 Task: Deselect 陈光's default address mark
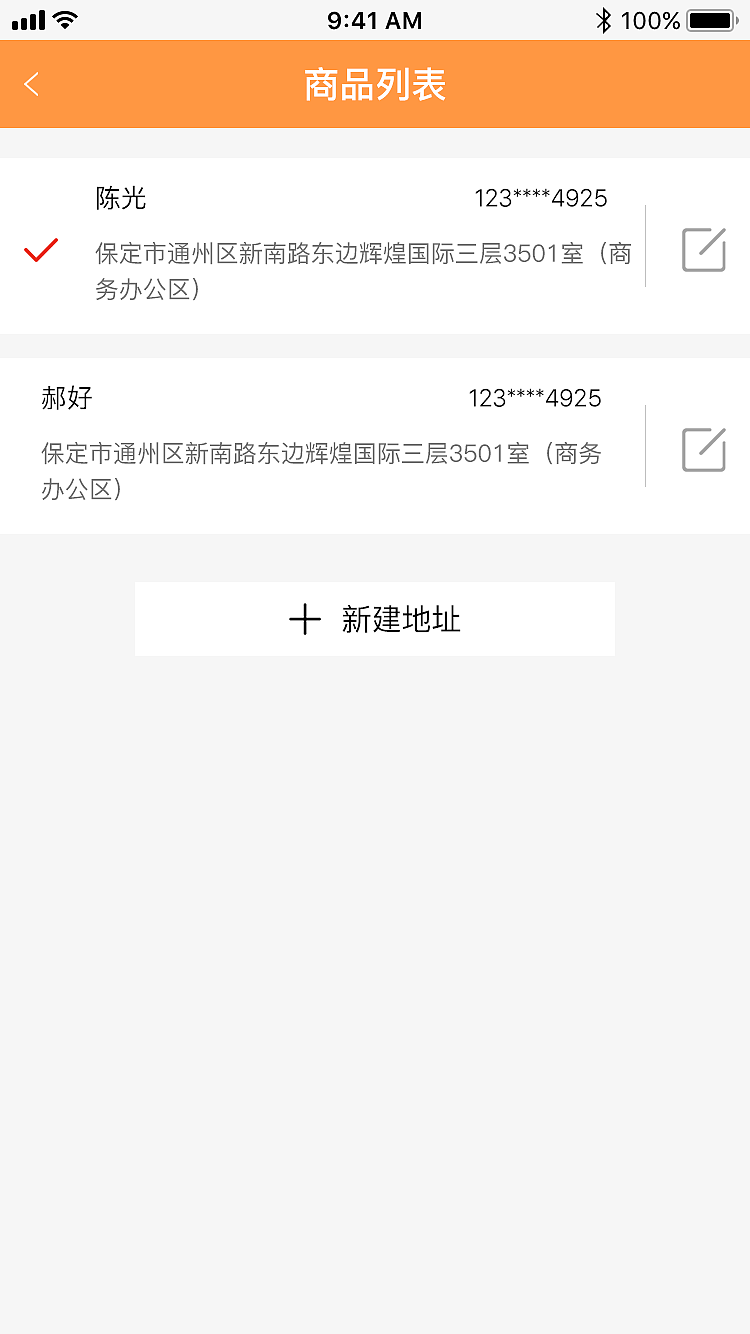(x=40, y=251)
